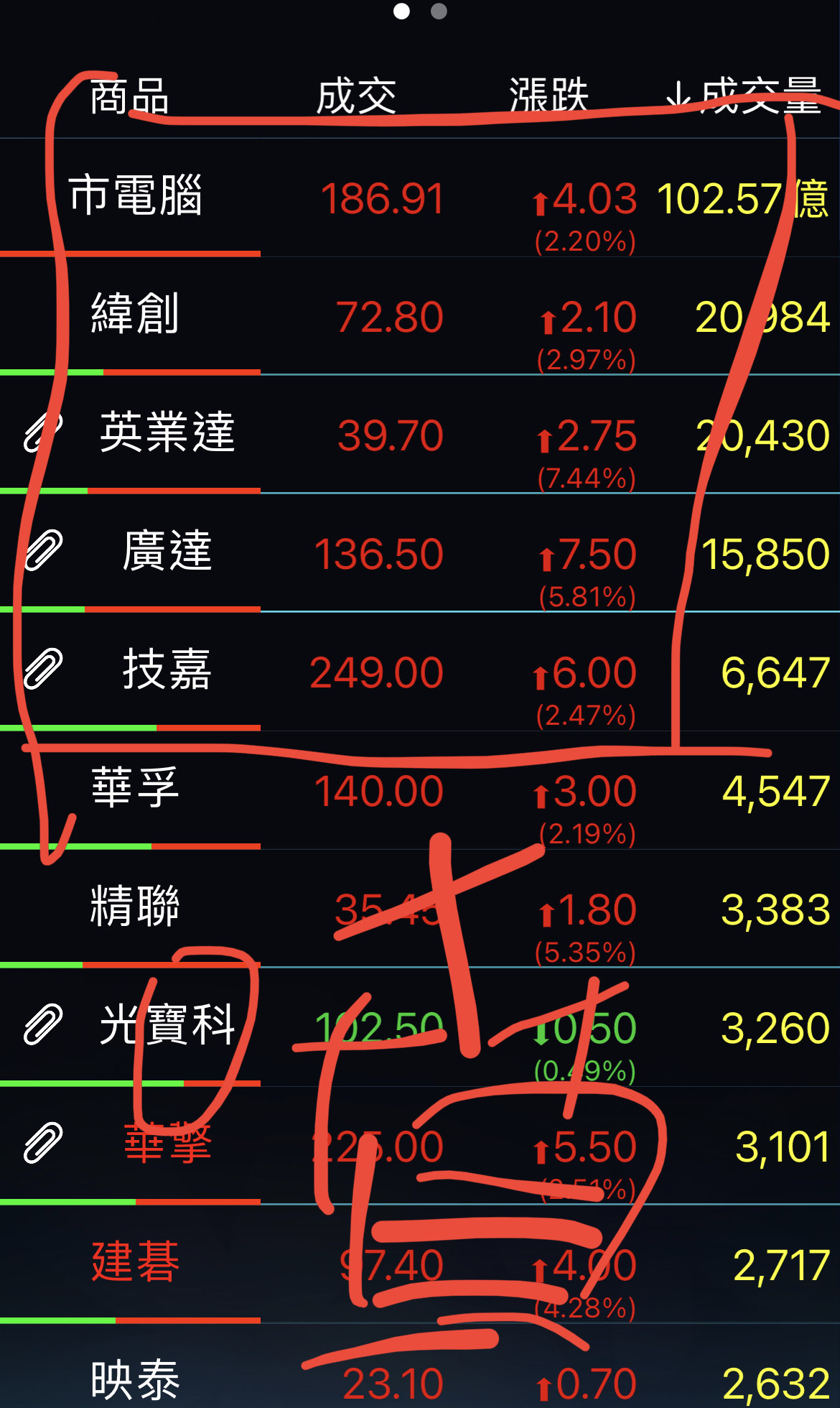
Task: View 廣達 stock quote
Action: tap(420, 553)
